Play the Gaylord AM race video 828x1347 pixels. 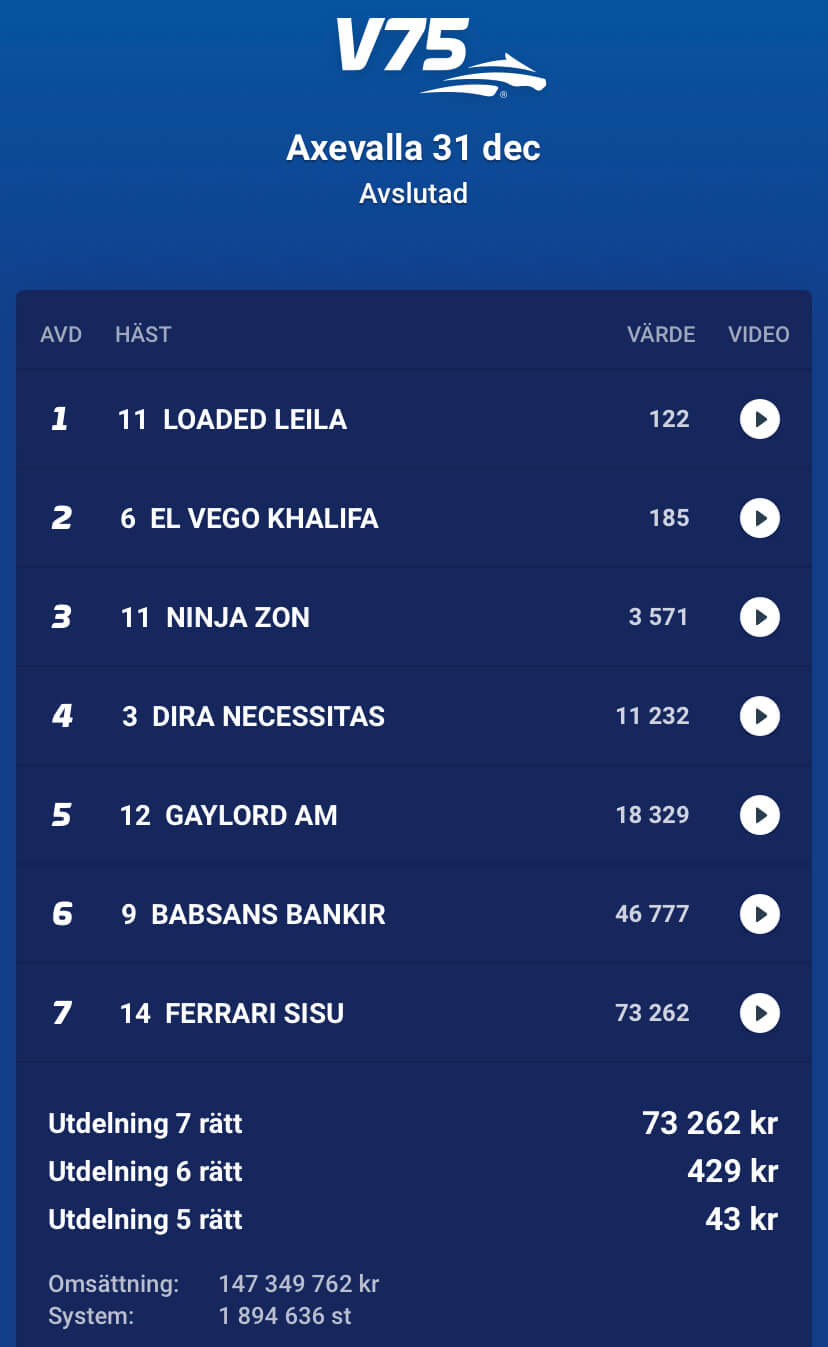pos(759,815)
